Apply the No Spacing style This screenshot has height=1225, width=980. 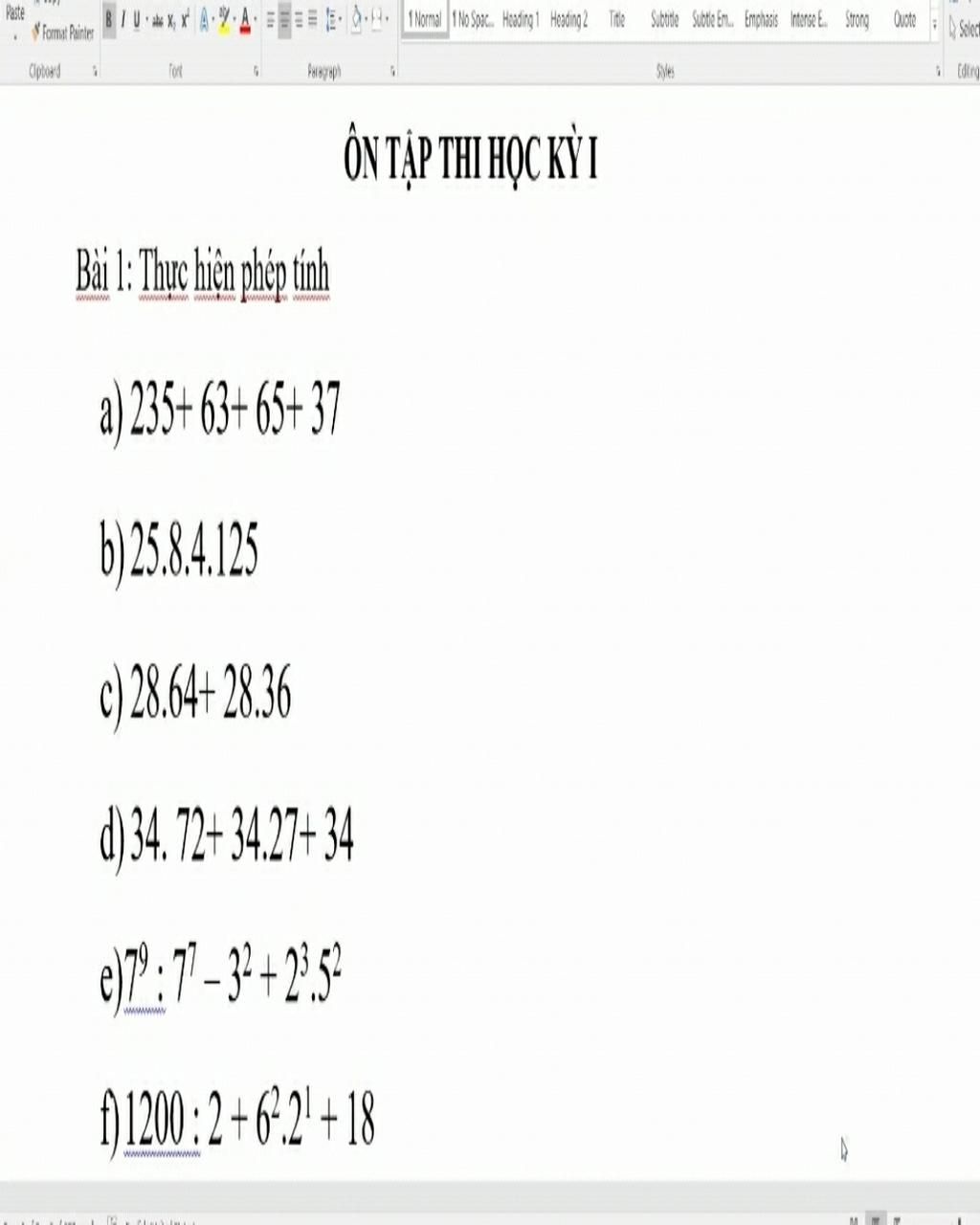coord(473,19)
